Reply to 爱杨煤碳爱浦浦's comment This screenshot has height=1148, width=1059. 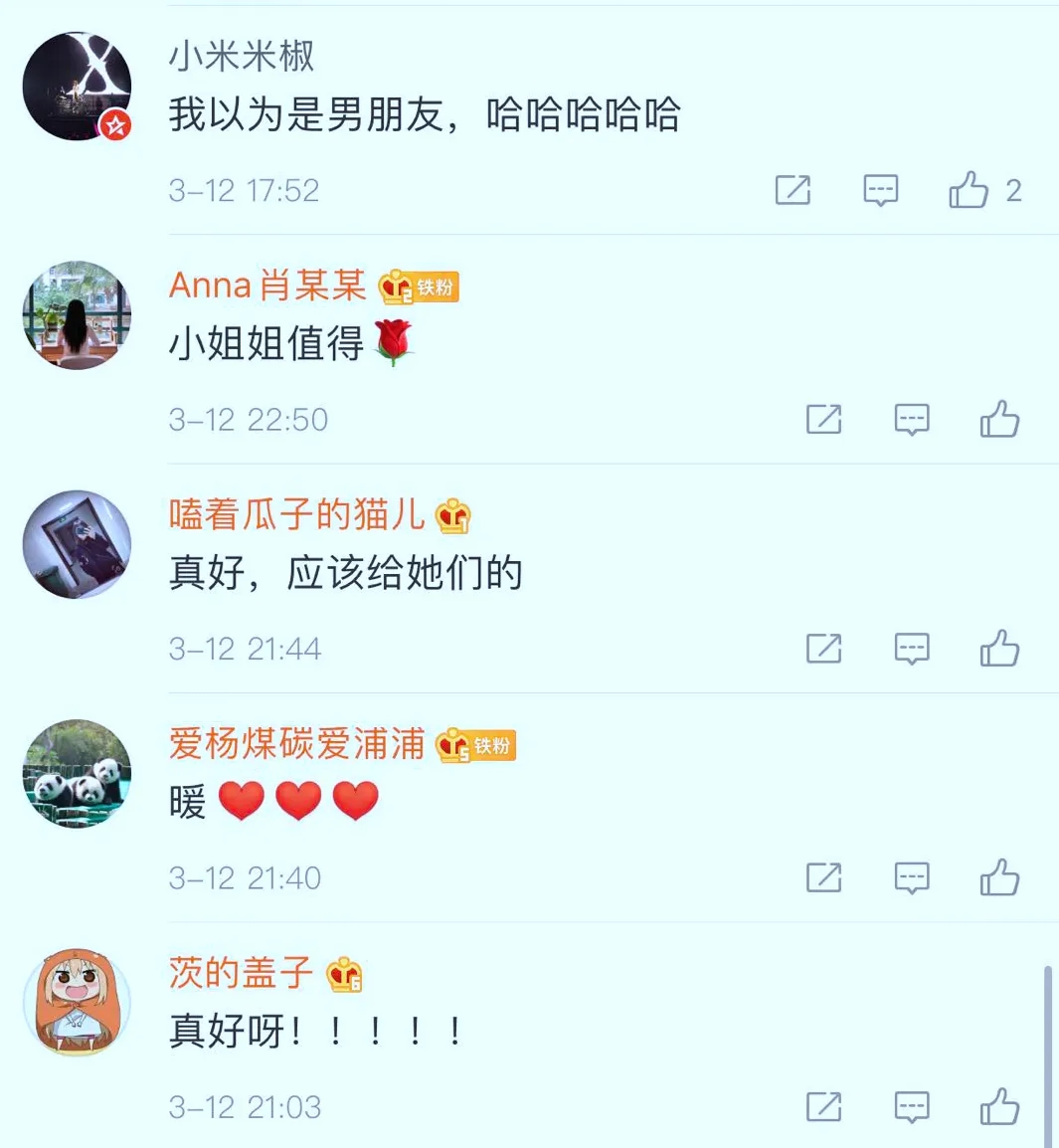pos(911,878)
